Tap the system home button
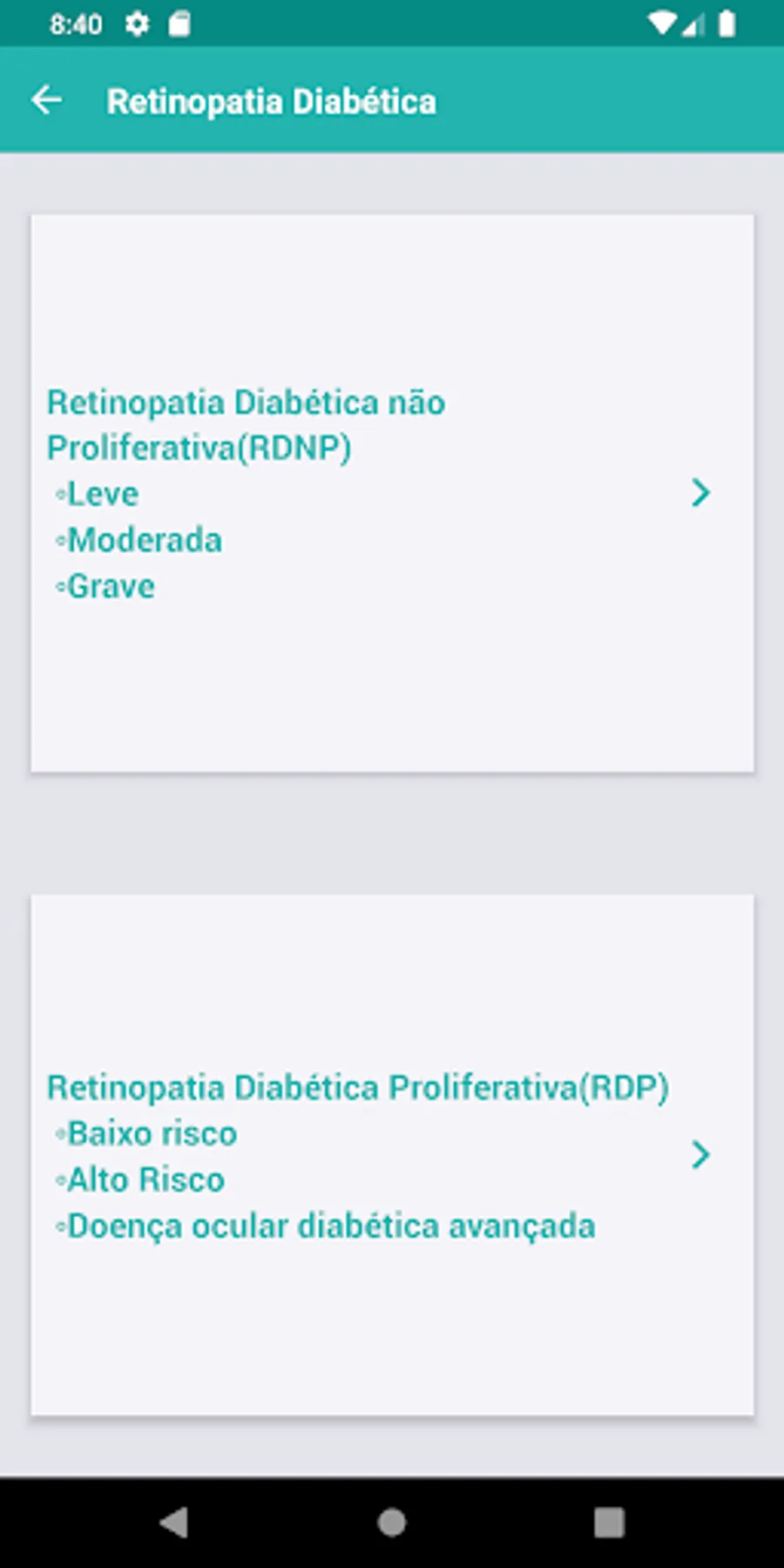 coord(392,1522)
